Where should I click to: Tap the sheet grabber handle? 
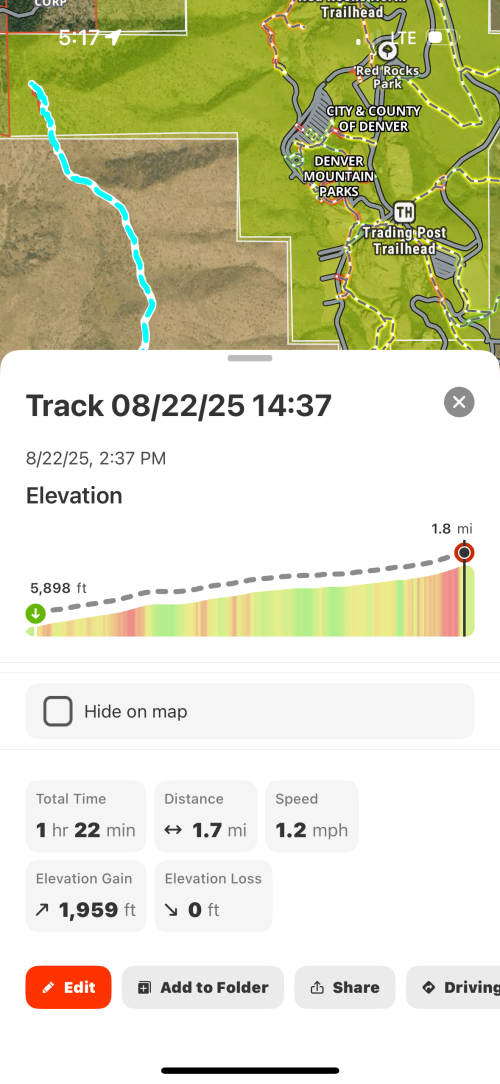(x=250, y=358)
